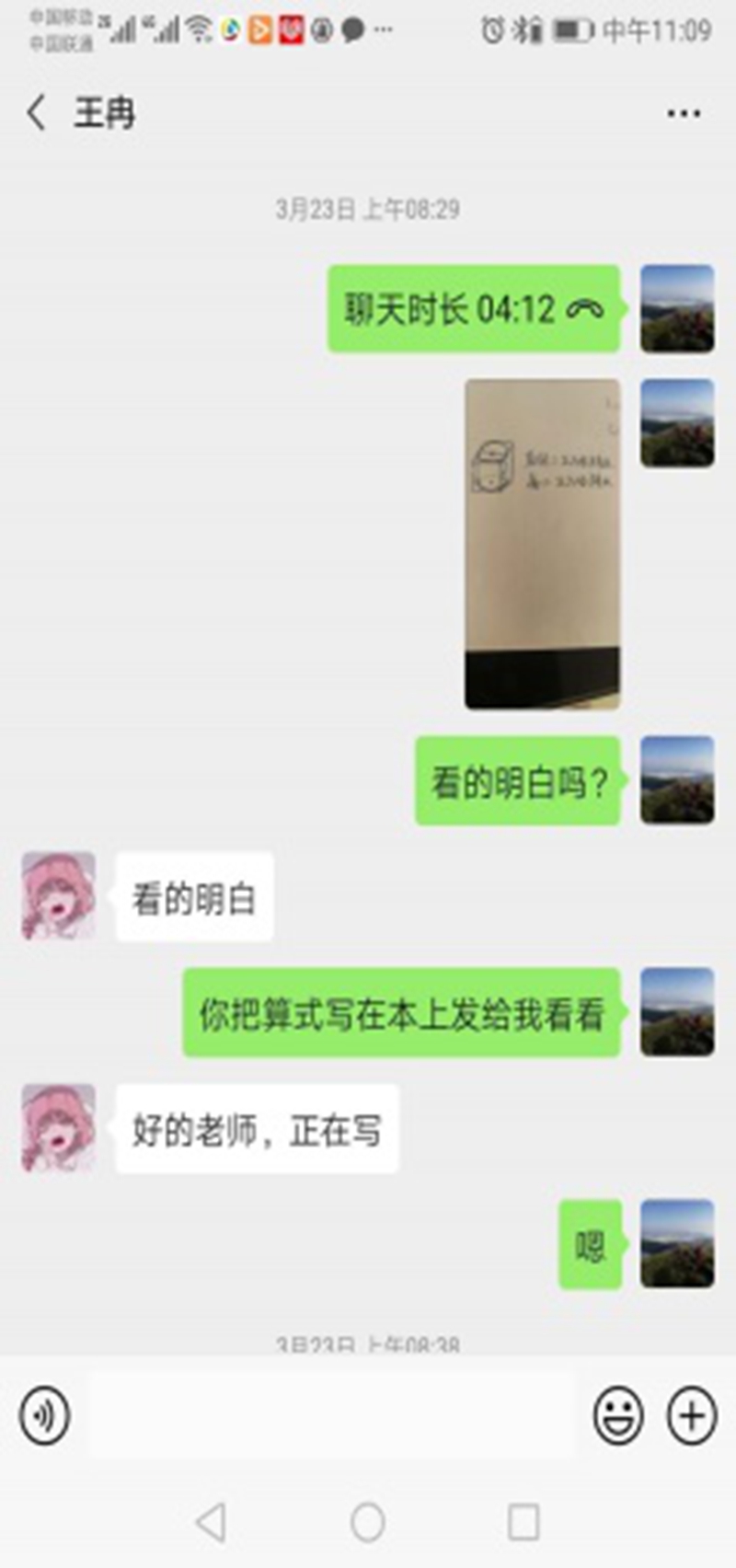Open the chat info overflow menu

pos(684,113)
